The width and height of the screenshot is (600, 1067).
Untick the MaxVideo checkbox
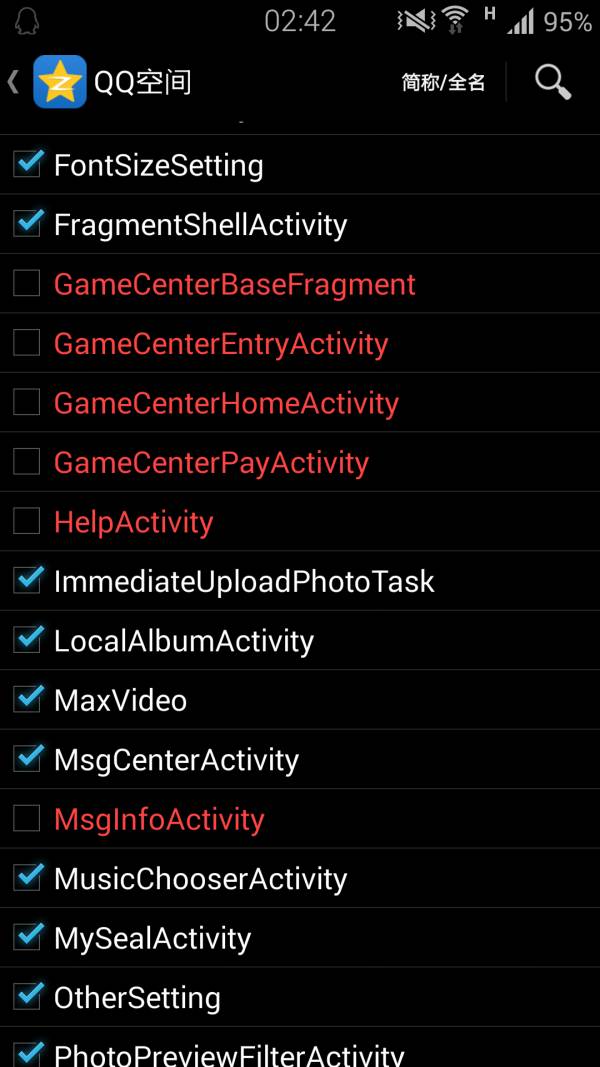click(x=27, y=699)
